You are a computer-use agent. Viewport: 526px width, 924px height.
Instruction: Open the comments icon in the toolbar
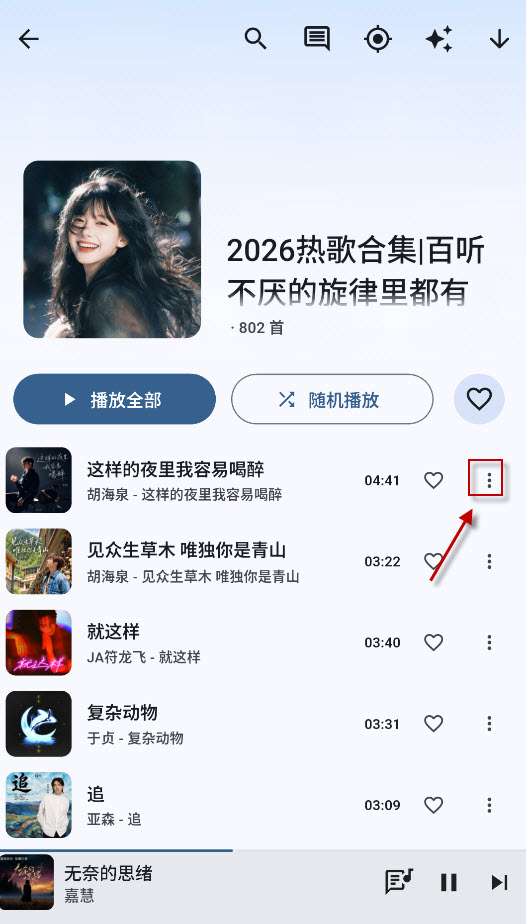click(x=316, y=39)
